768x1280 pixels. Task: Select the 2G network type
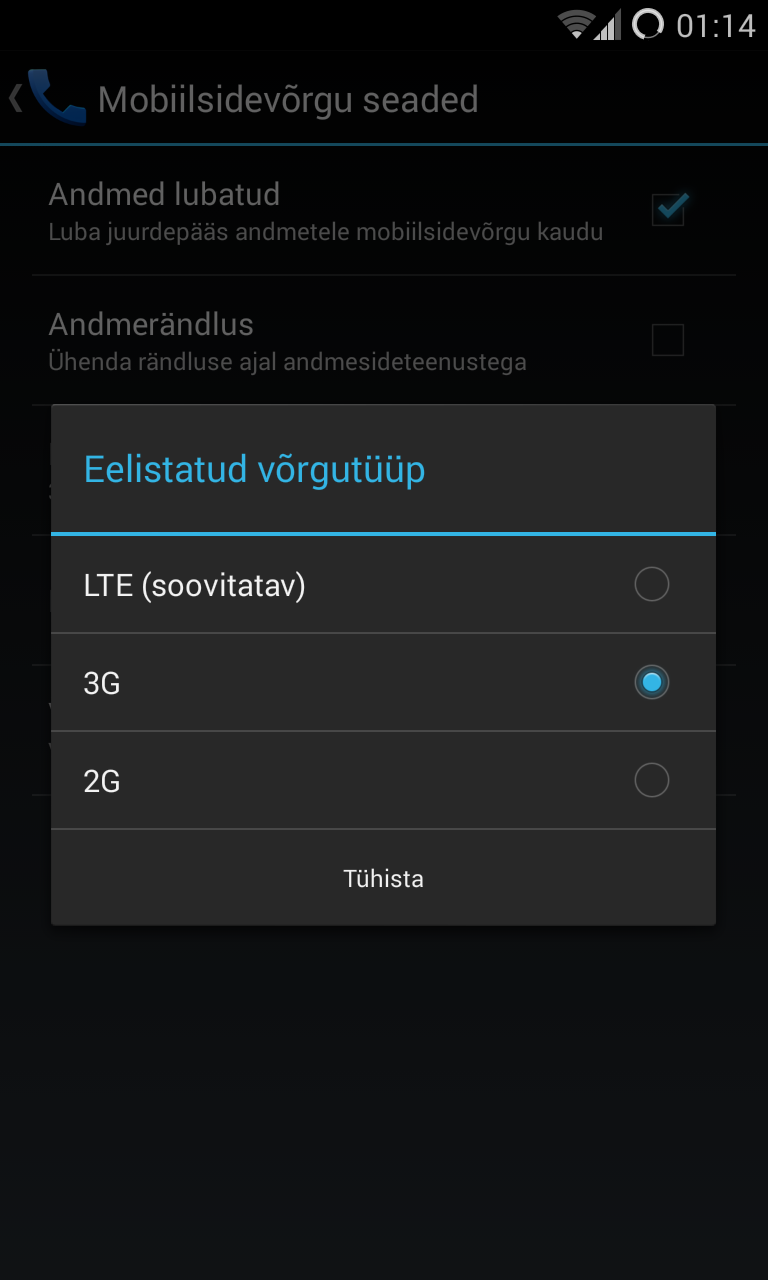[x=383, y=780]
